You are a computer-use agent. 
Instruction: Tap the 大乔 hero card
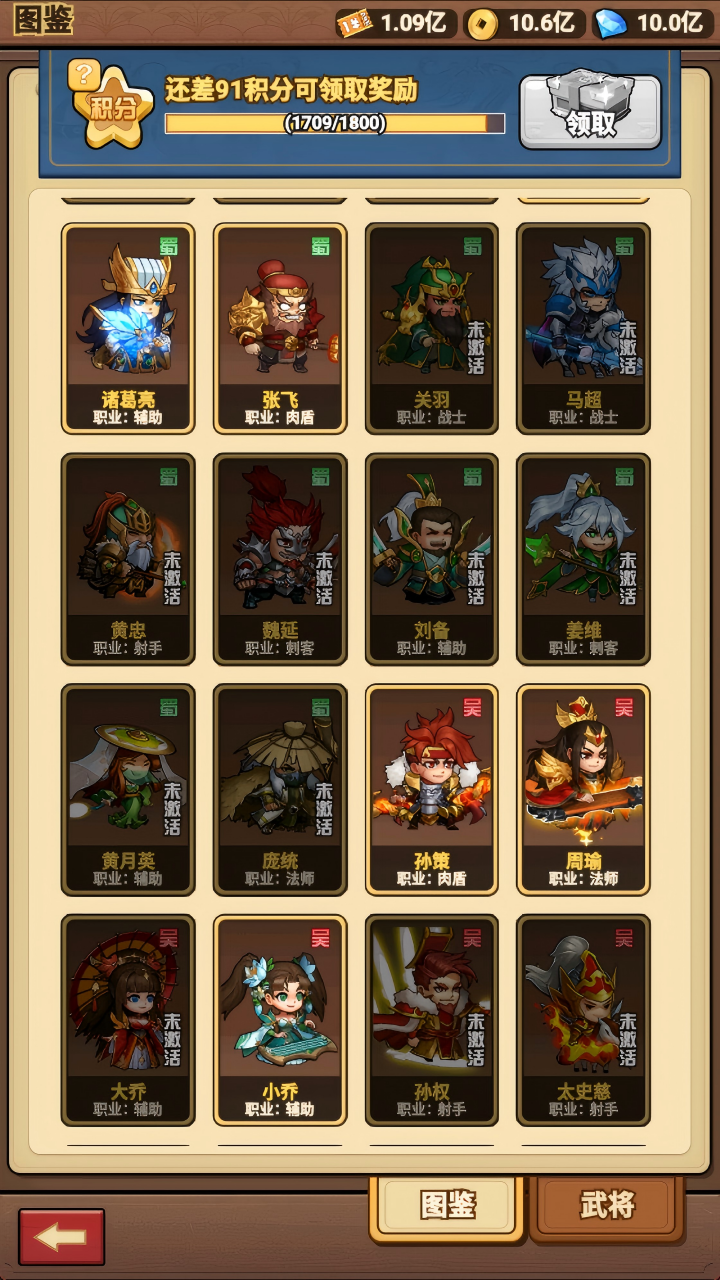tap(128, 1020)
